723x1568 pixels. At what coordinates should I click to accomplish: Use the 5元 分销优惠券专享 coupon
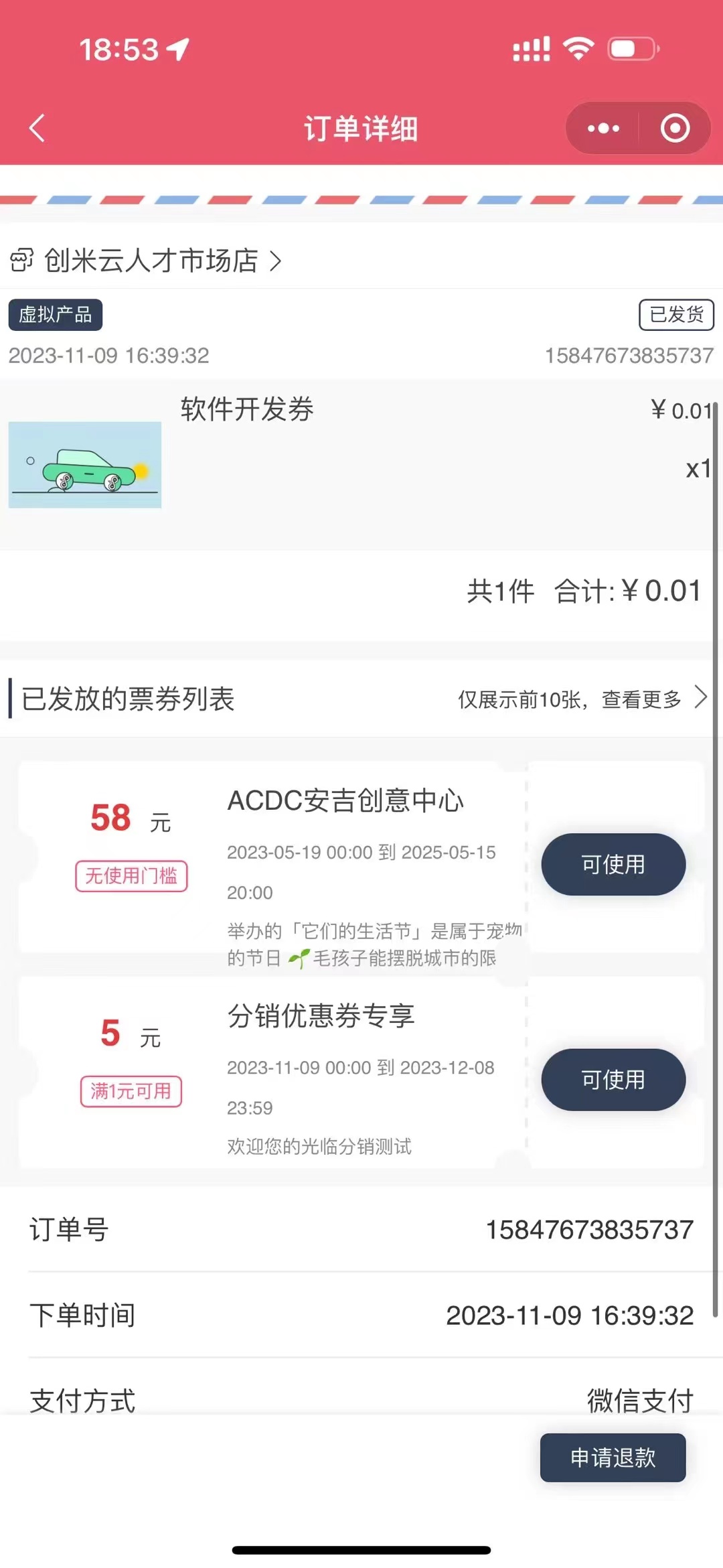click(613, 1079)
